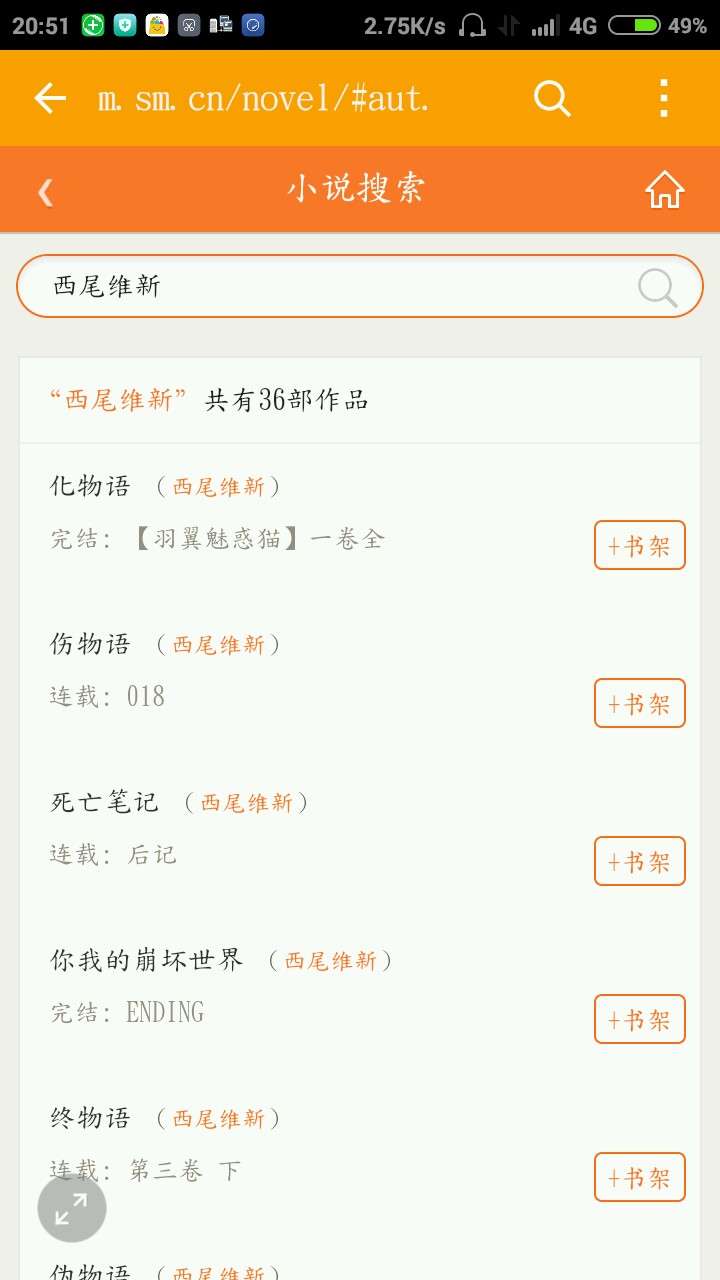Go to the novel site home

pos(664,190)
